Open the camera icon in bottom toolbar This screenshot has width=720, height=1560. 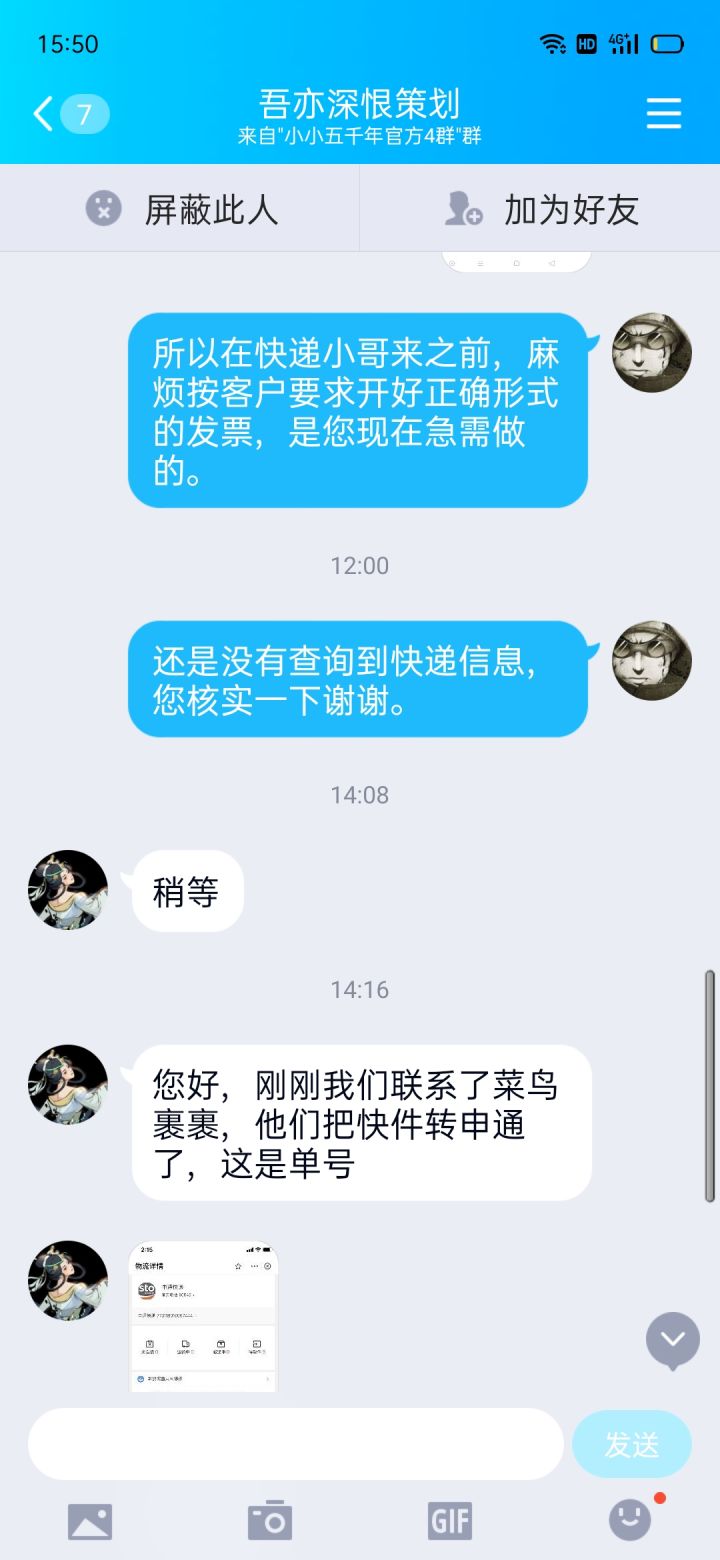tap(270, 1518)
